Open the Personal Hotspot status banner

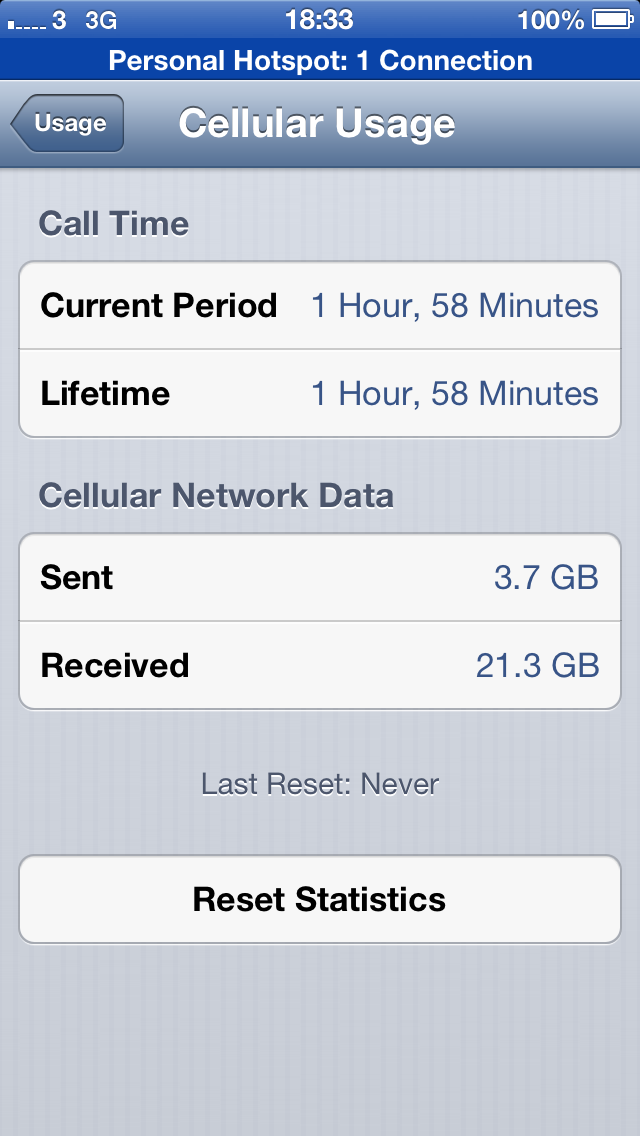(x=320, y=60)
